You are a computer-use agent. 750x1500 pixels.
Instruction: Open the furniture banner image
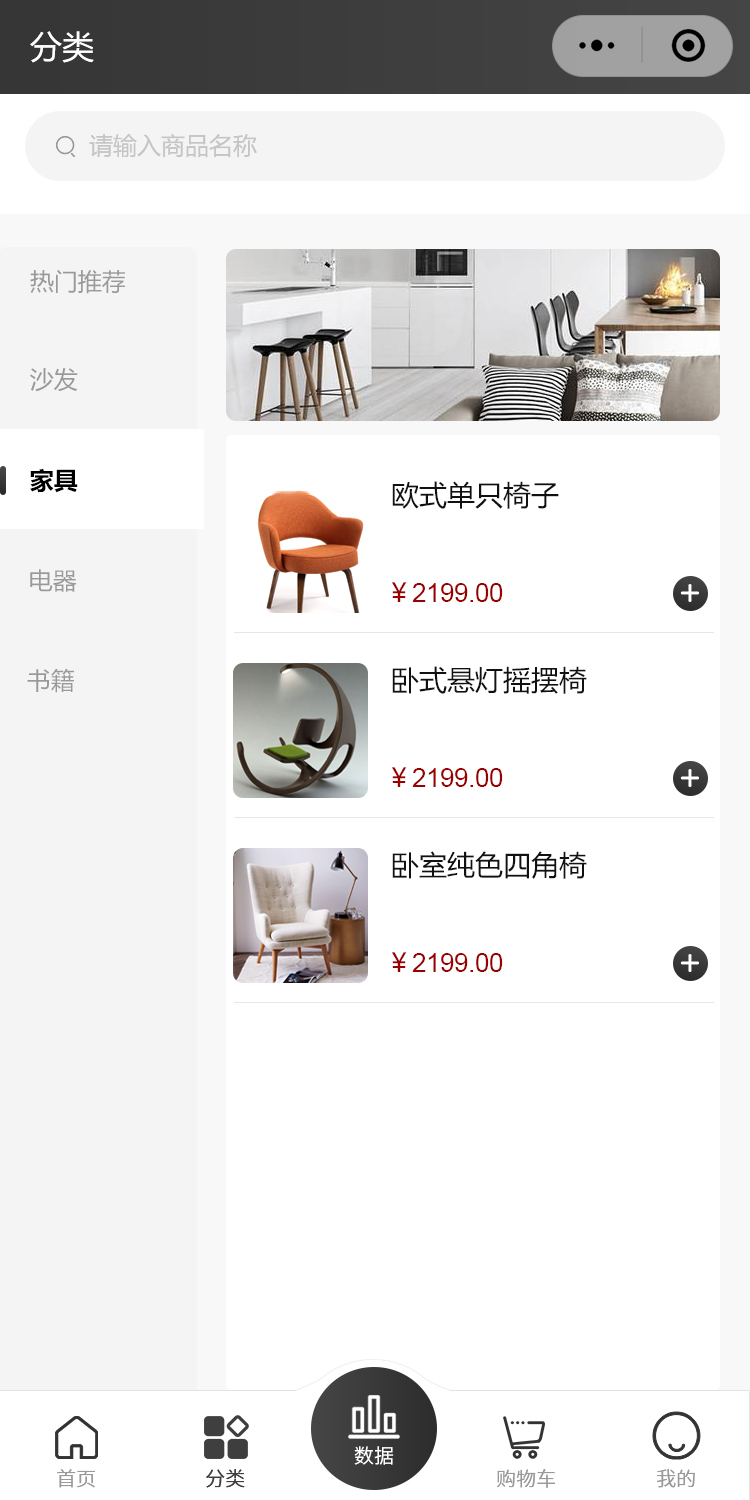click(473, 335)
